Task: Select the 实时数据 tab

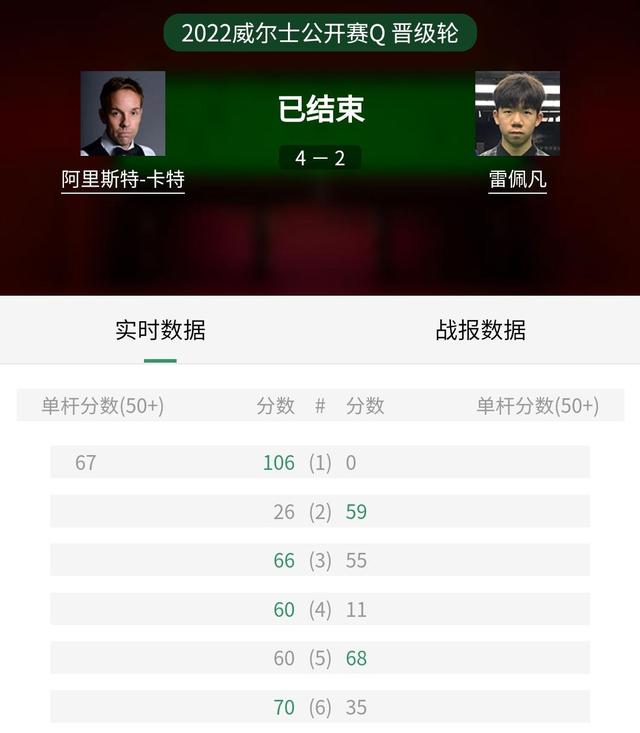Action: point(160,331)
